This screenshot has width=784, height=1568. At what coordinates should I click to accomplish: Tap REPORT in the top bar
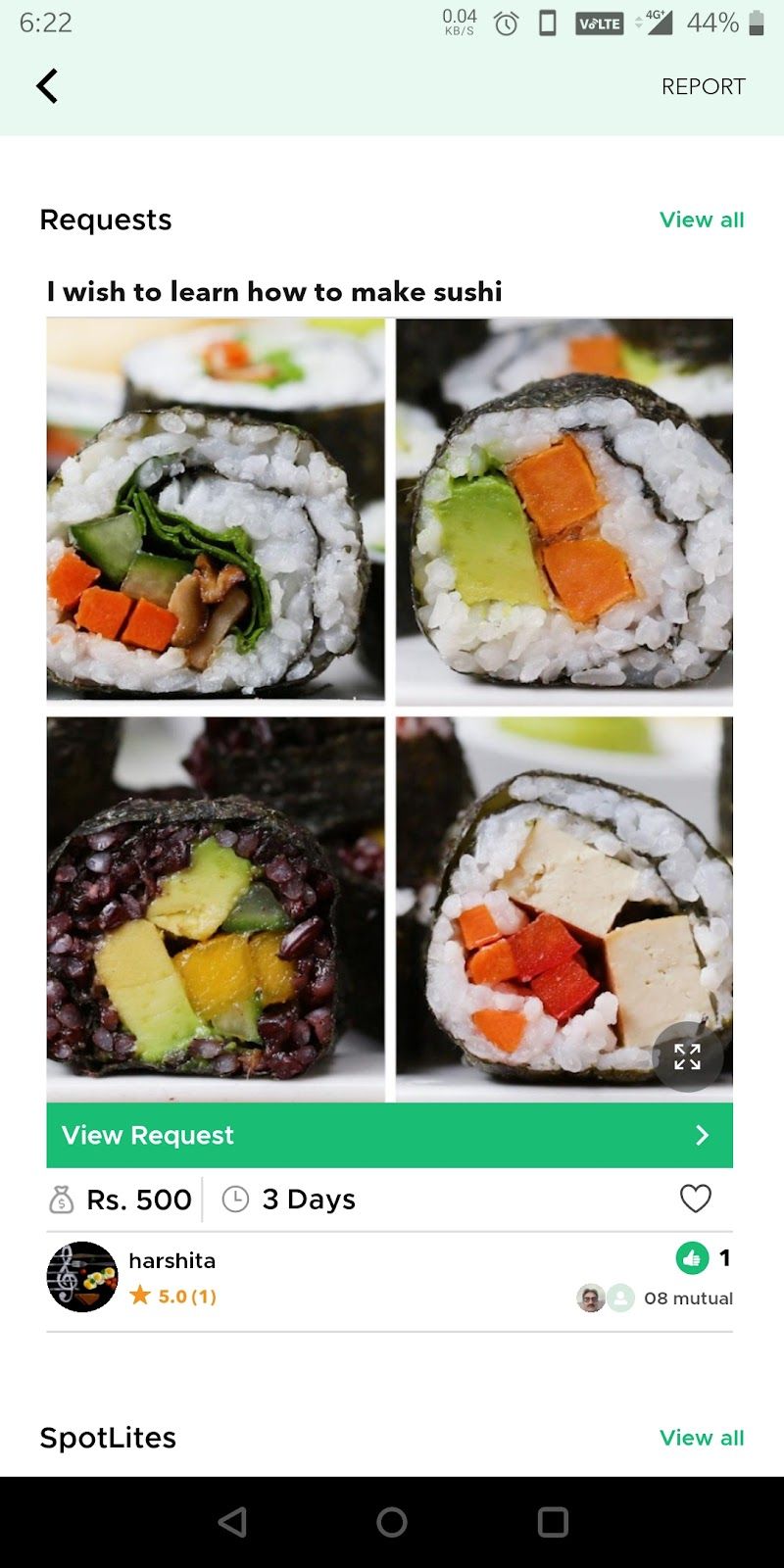point(703,86)
